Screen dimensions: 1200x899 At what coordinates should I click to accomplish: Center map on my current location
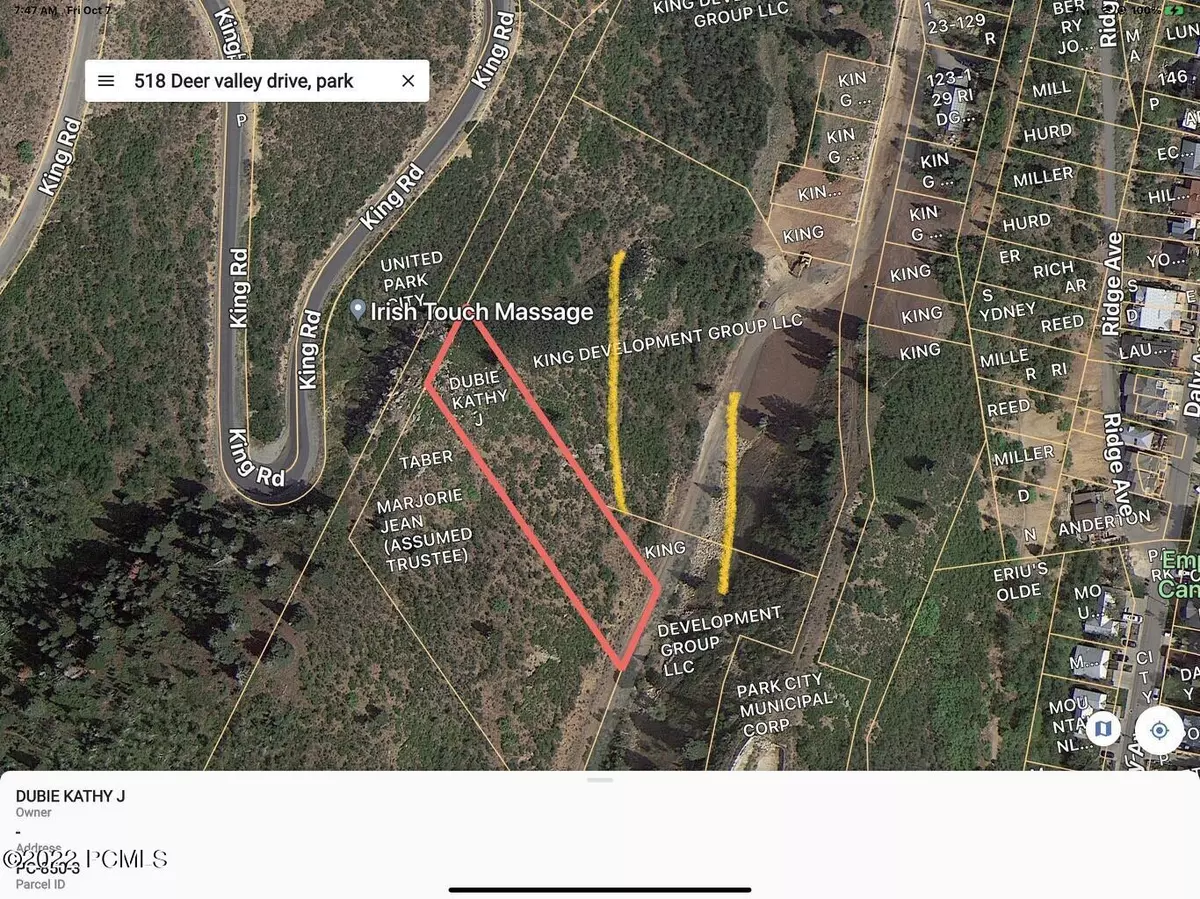[x=1160, y=730]
